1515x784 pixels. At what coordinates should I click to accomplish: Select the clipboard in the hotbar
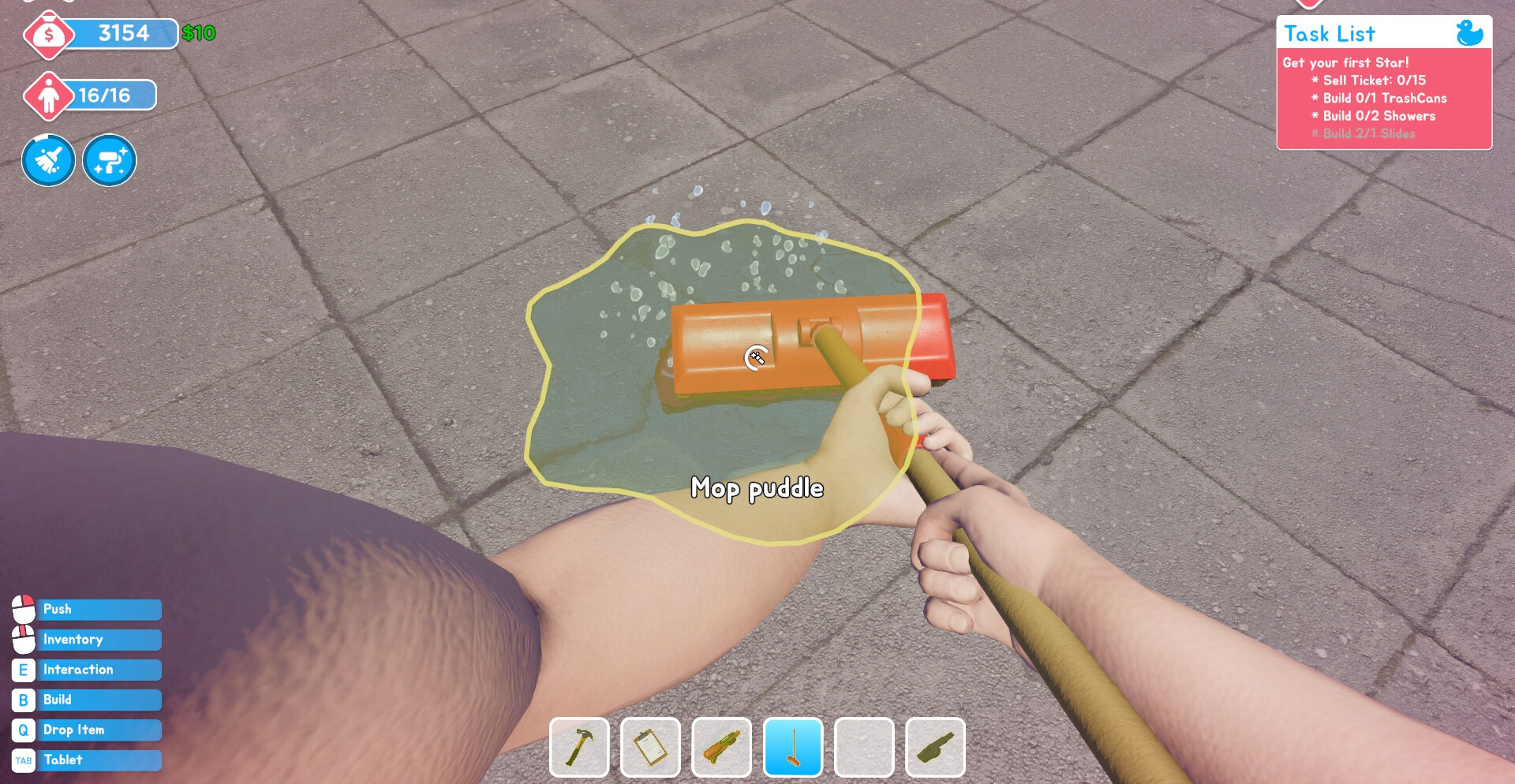click(650, 746)
